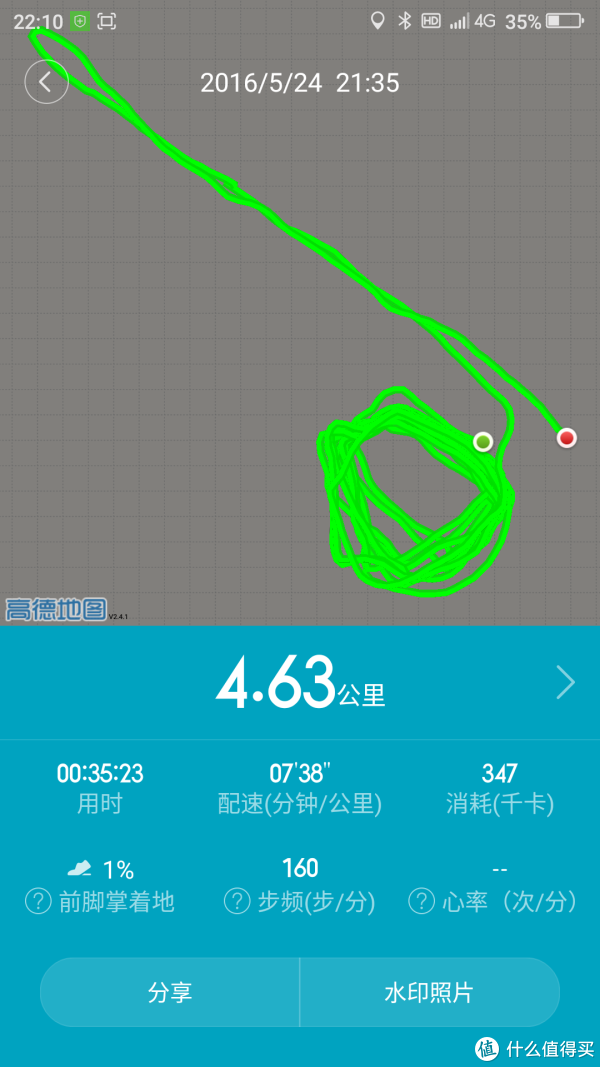Show help for 前脚掌着地
This screenshot has height=1067, width=600.
[37, 902]
